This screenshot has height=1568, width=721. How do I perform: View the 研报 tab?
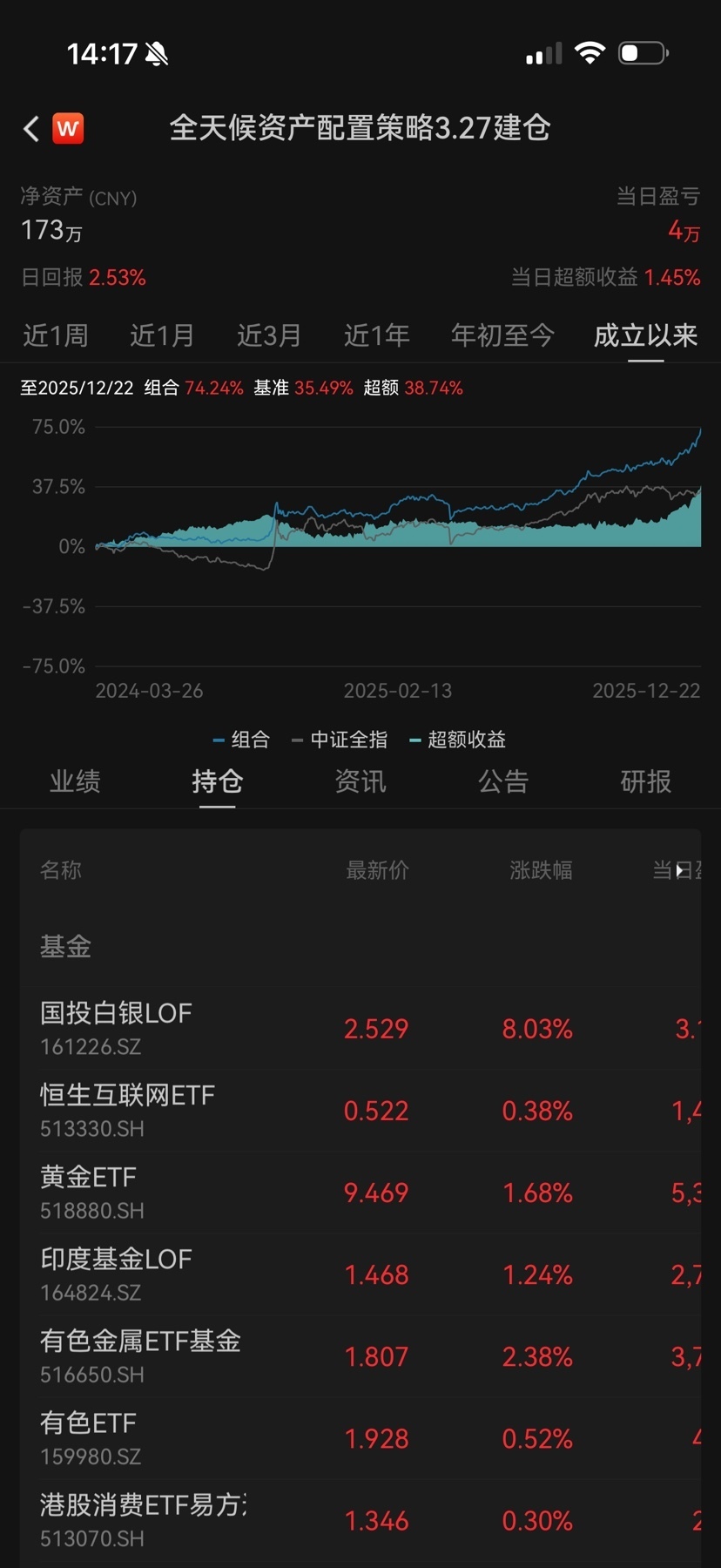pyautogui.click(x=645, y=781)
